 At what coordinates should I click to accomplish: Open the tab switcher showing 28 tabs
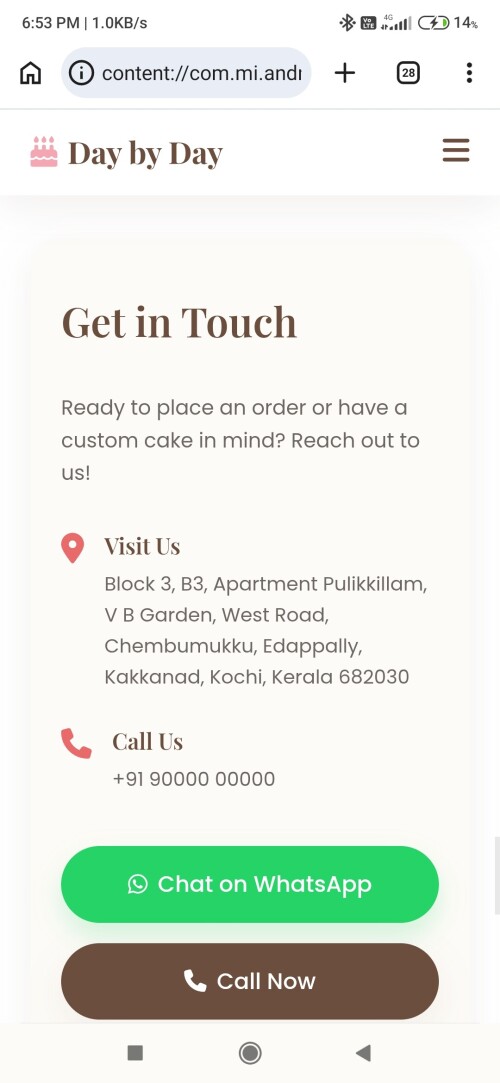coord(408,73)
